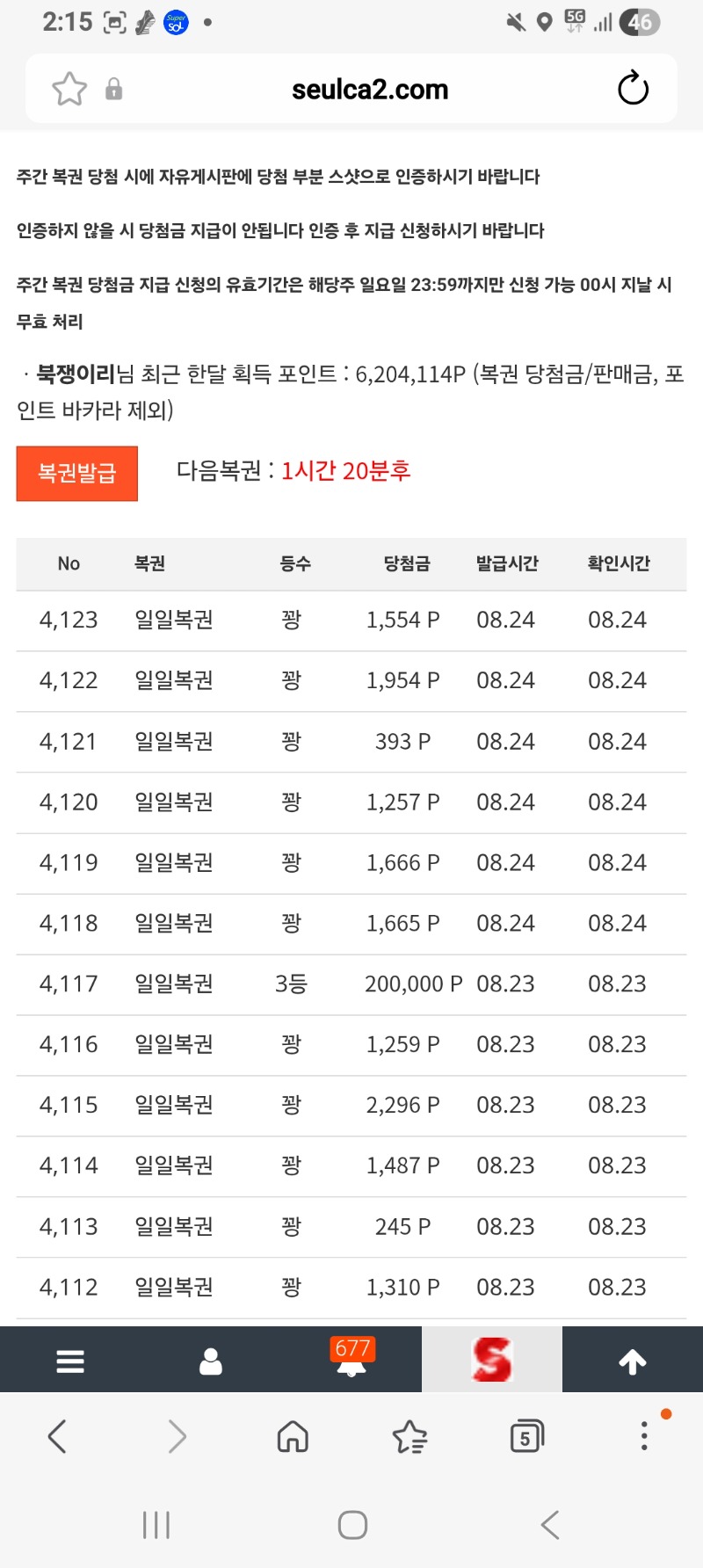The image size is (703, 1568).
Task: Jump to top with the up arrow
Action: tap(633, 1361)
